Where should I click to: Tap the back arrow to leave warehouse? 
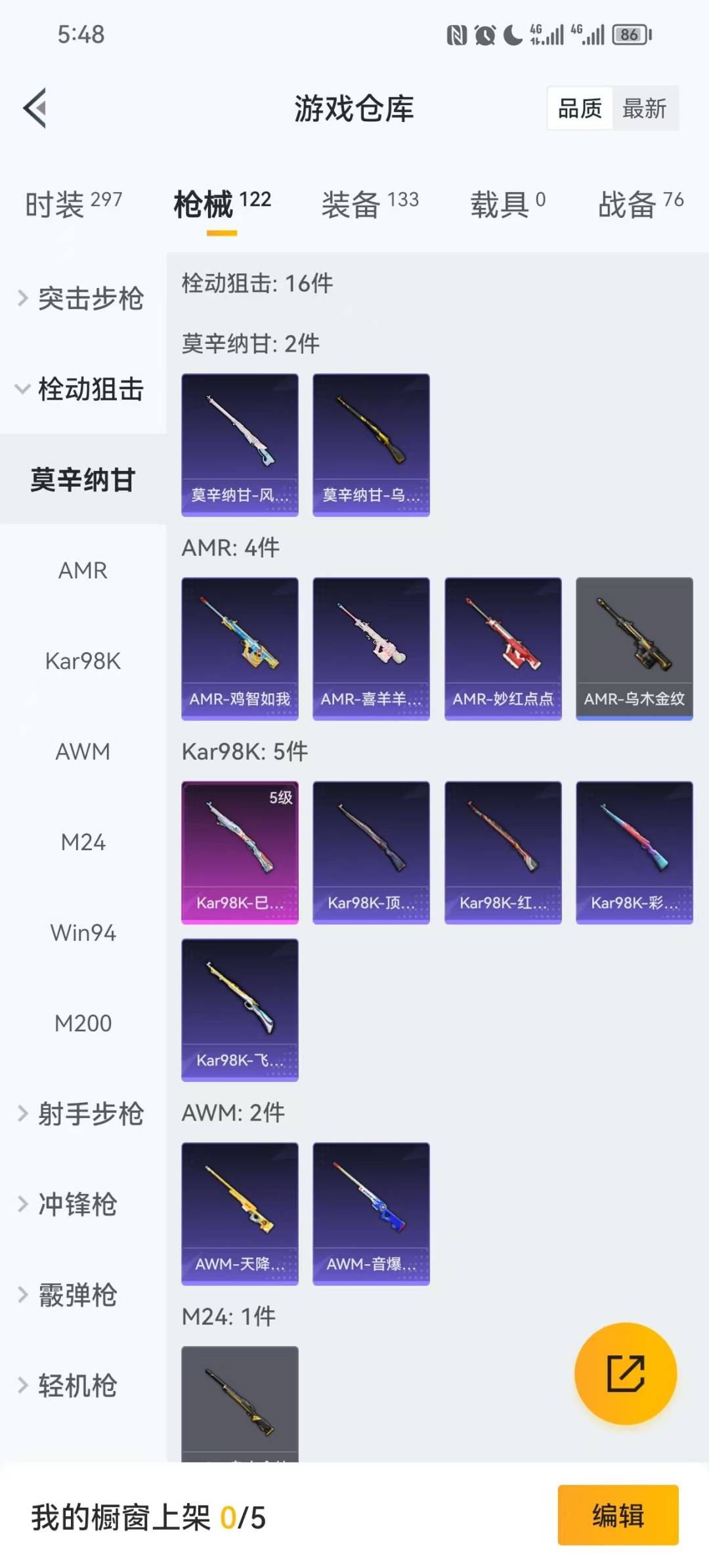pos(34,108)
